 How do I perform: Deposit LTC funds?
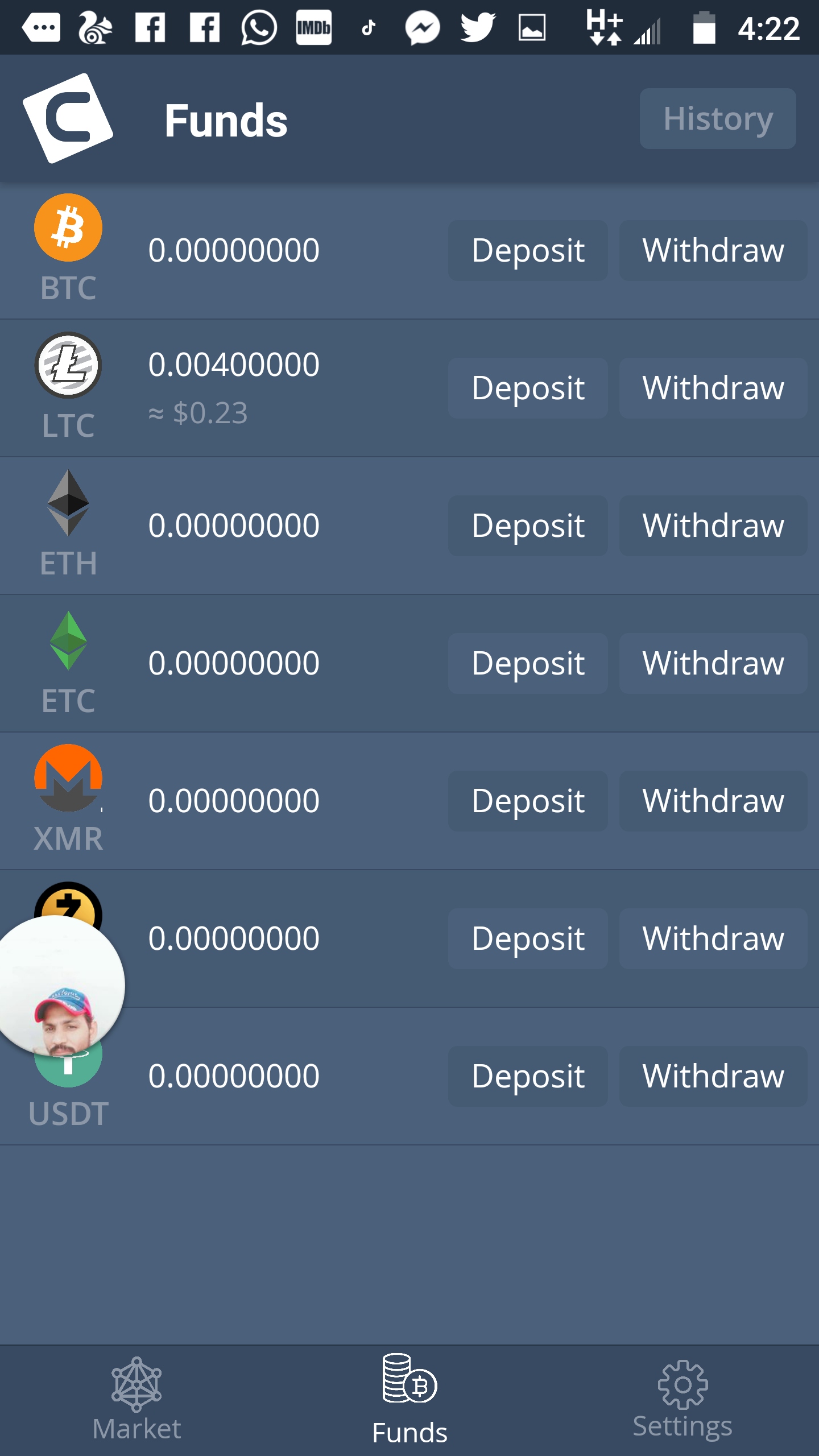528,388
